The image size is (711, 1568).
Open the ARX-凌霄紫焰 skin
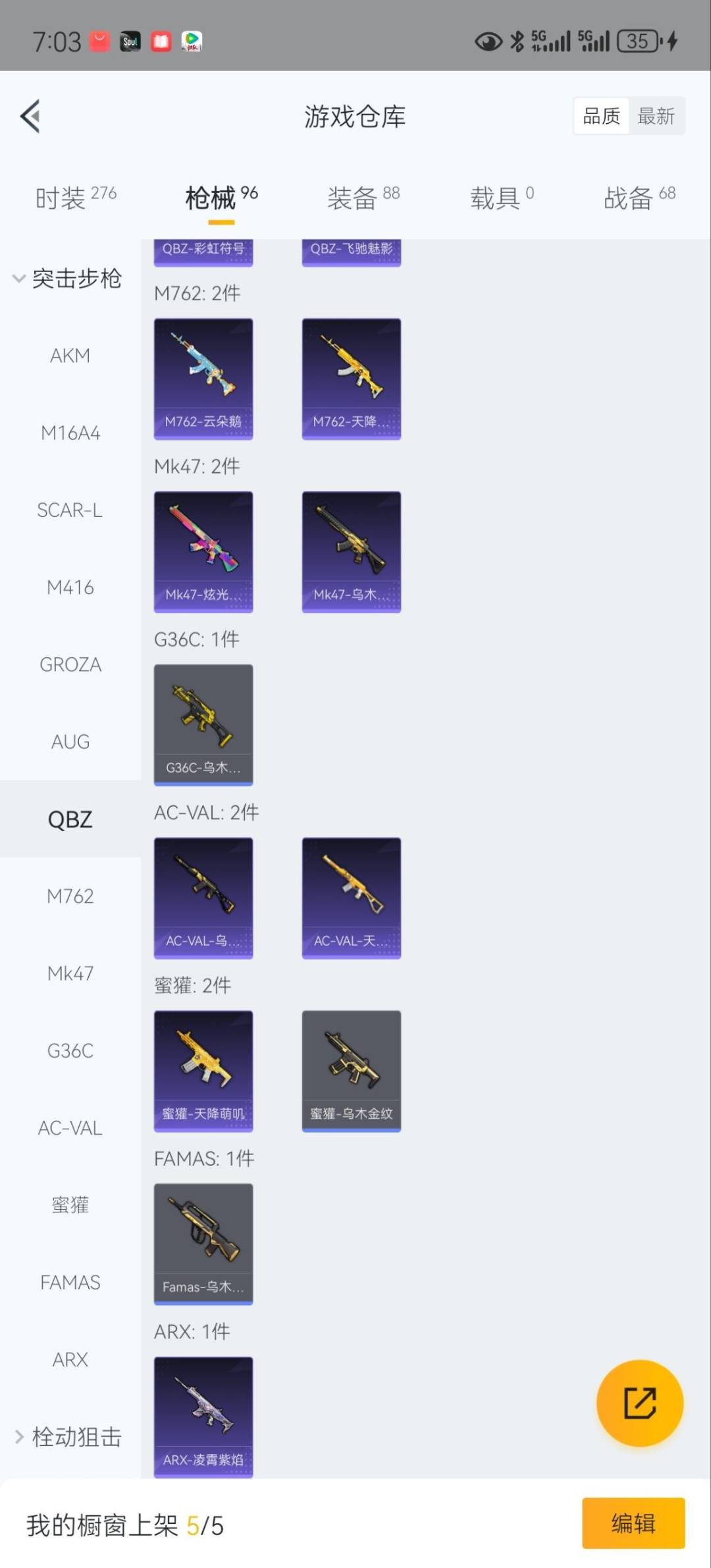coord(203,1416)
